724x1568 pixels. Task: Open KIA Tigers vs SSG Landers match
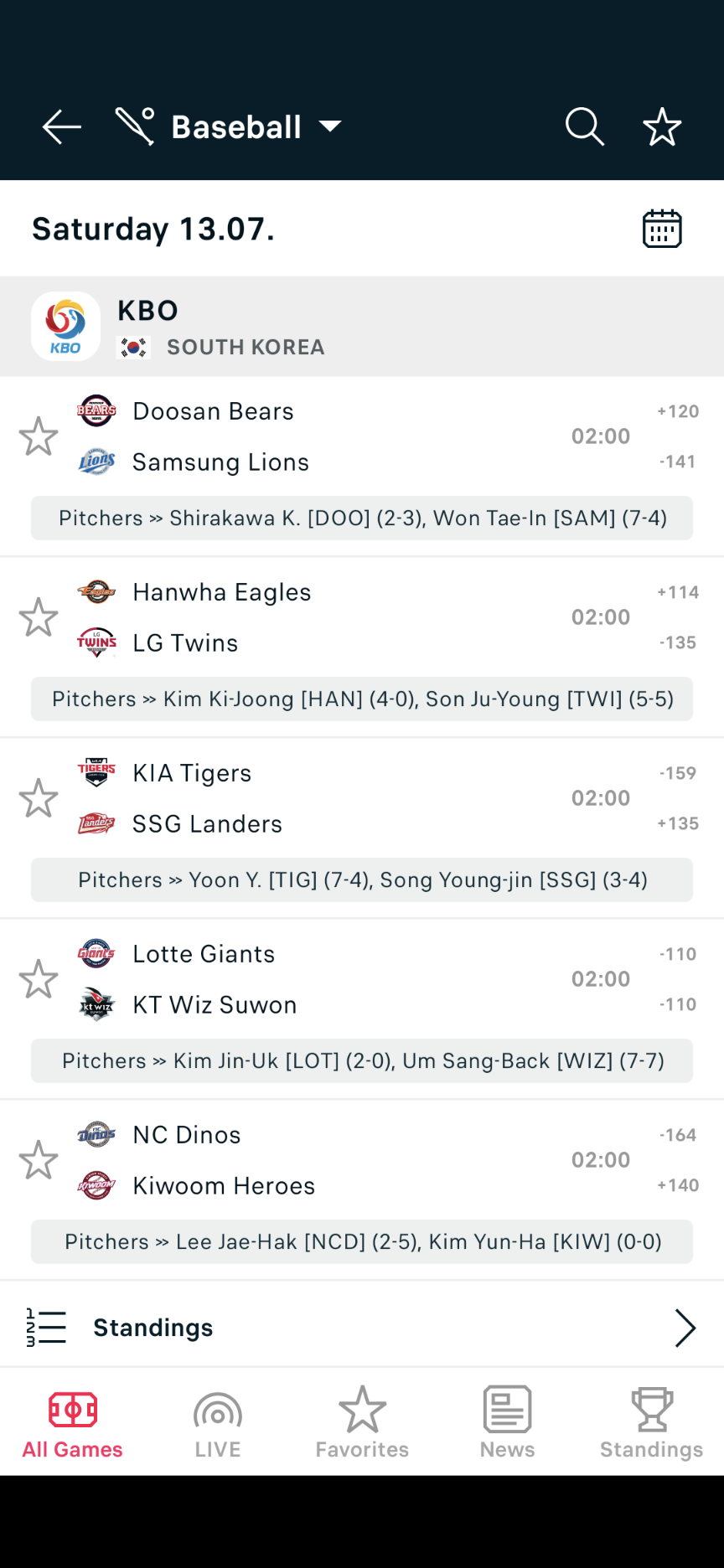click(335, 798)
